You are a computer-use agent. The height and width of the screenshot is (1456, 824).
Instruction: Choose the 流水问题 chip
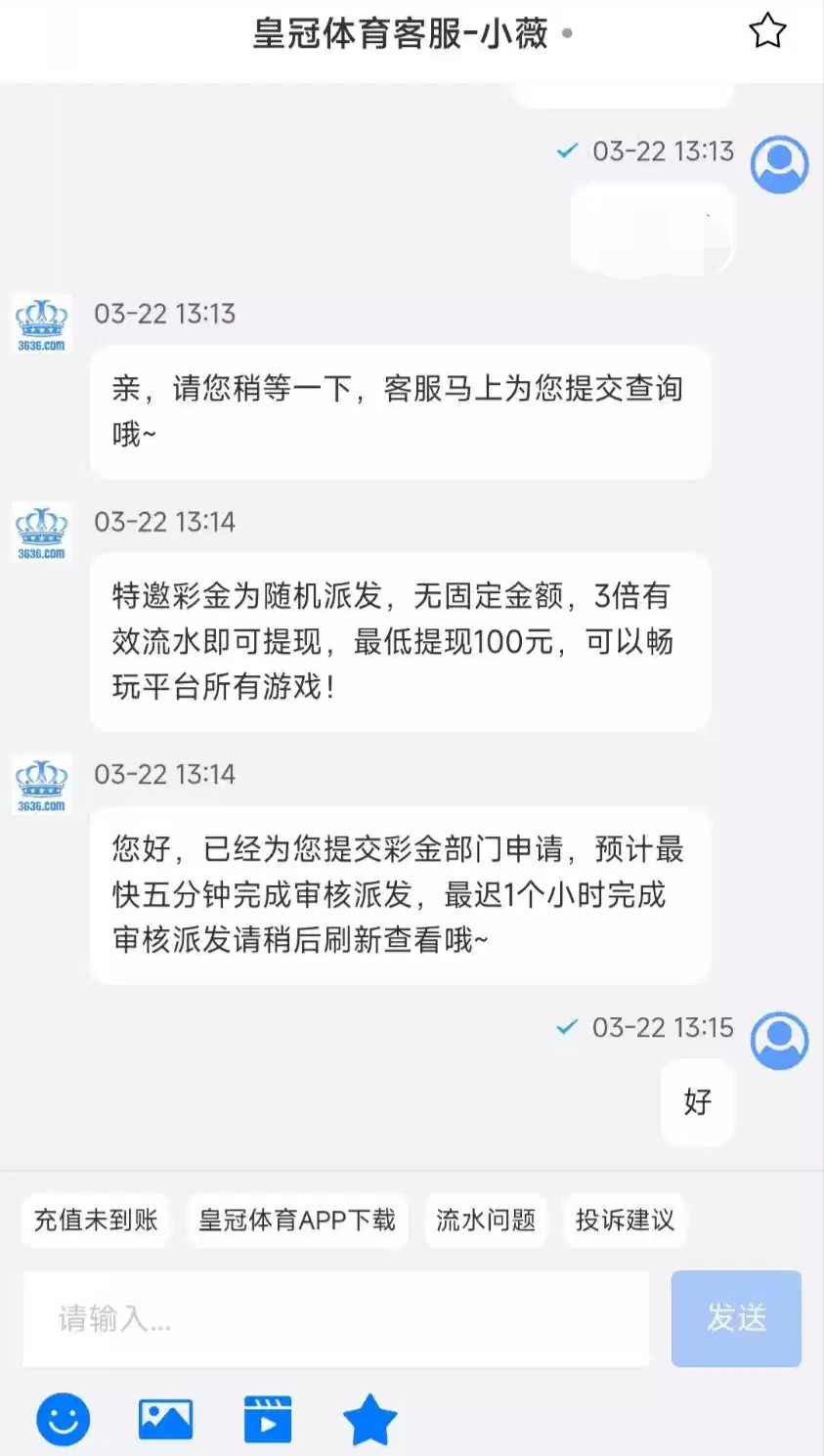pyautogui.click(x=486, y=1220)
